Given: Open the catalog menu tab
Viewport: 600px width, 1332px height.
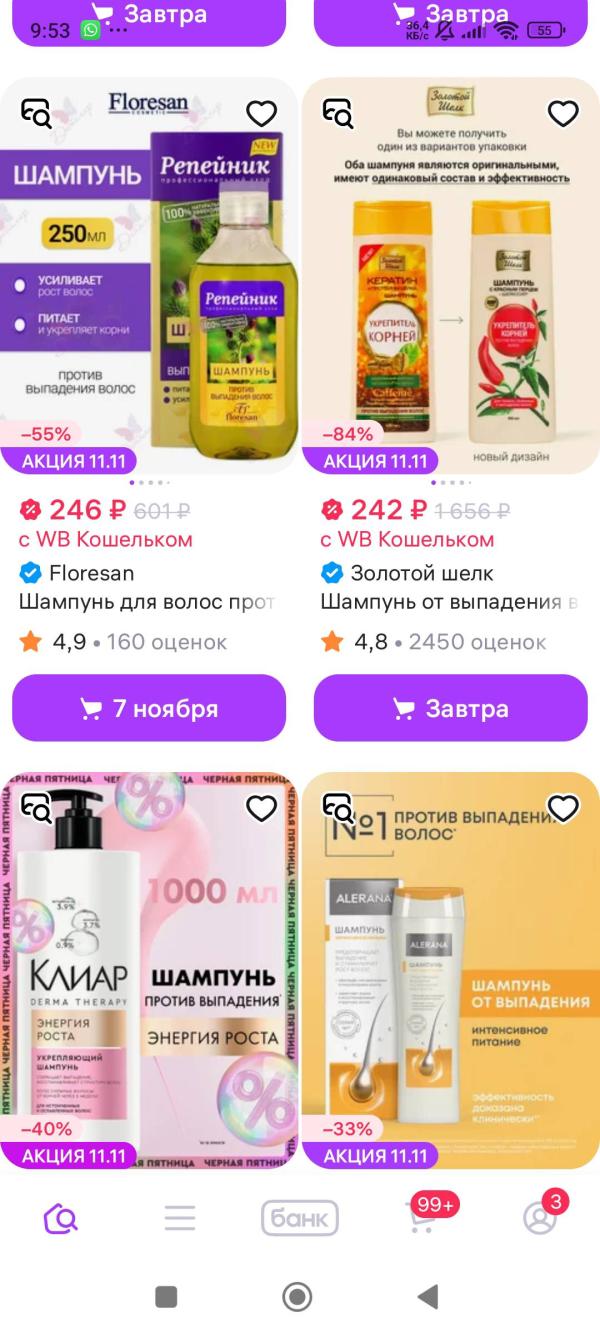Looking at the screenshot, I should [x=180, y=1217].
